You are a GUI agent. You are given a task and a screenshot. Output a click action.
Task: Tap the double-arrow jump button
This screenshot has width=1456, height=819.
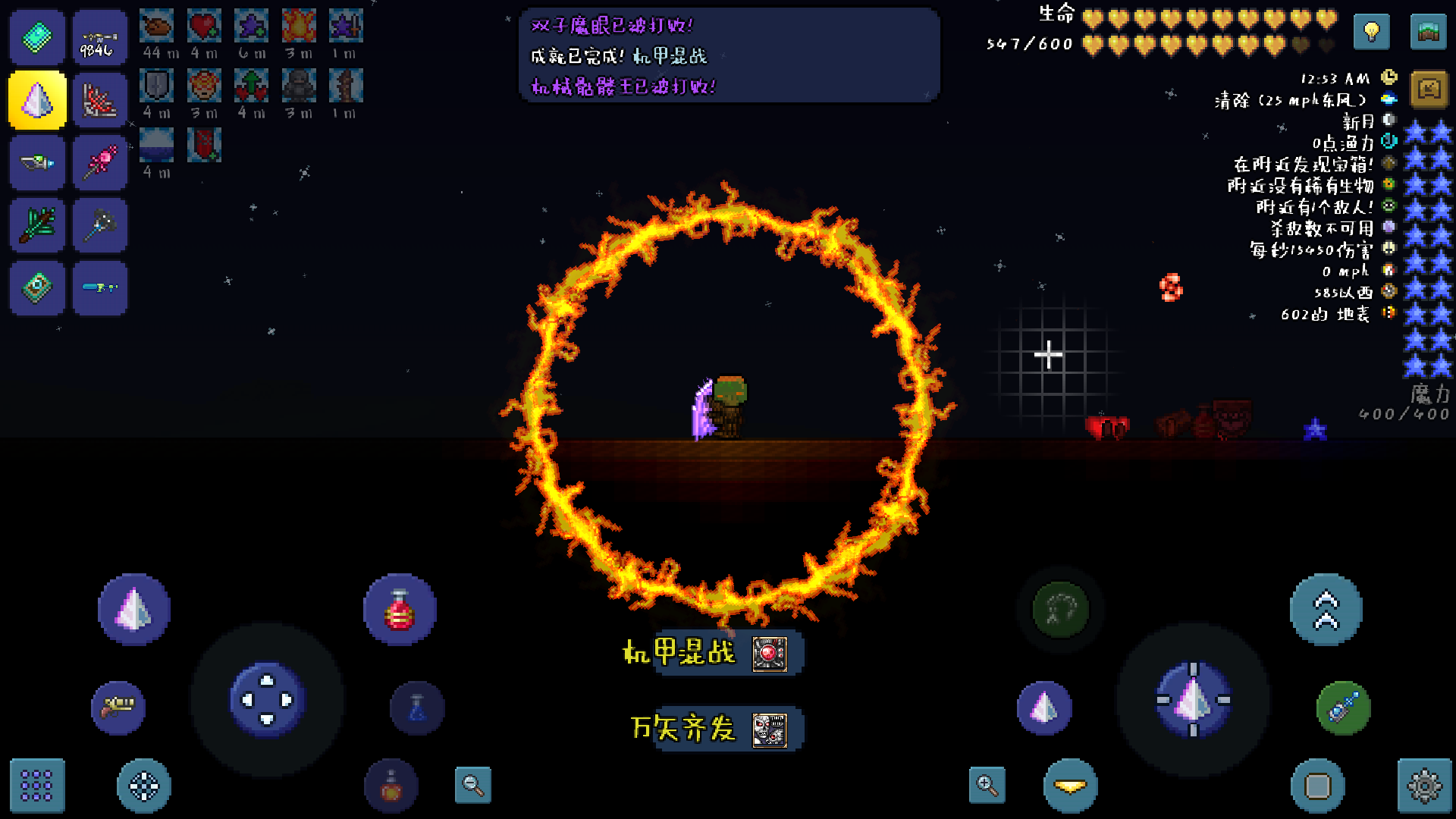(x=1326, y=610)
